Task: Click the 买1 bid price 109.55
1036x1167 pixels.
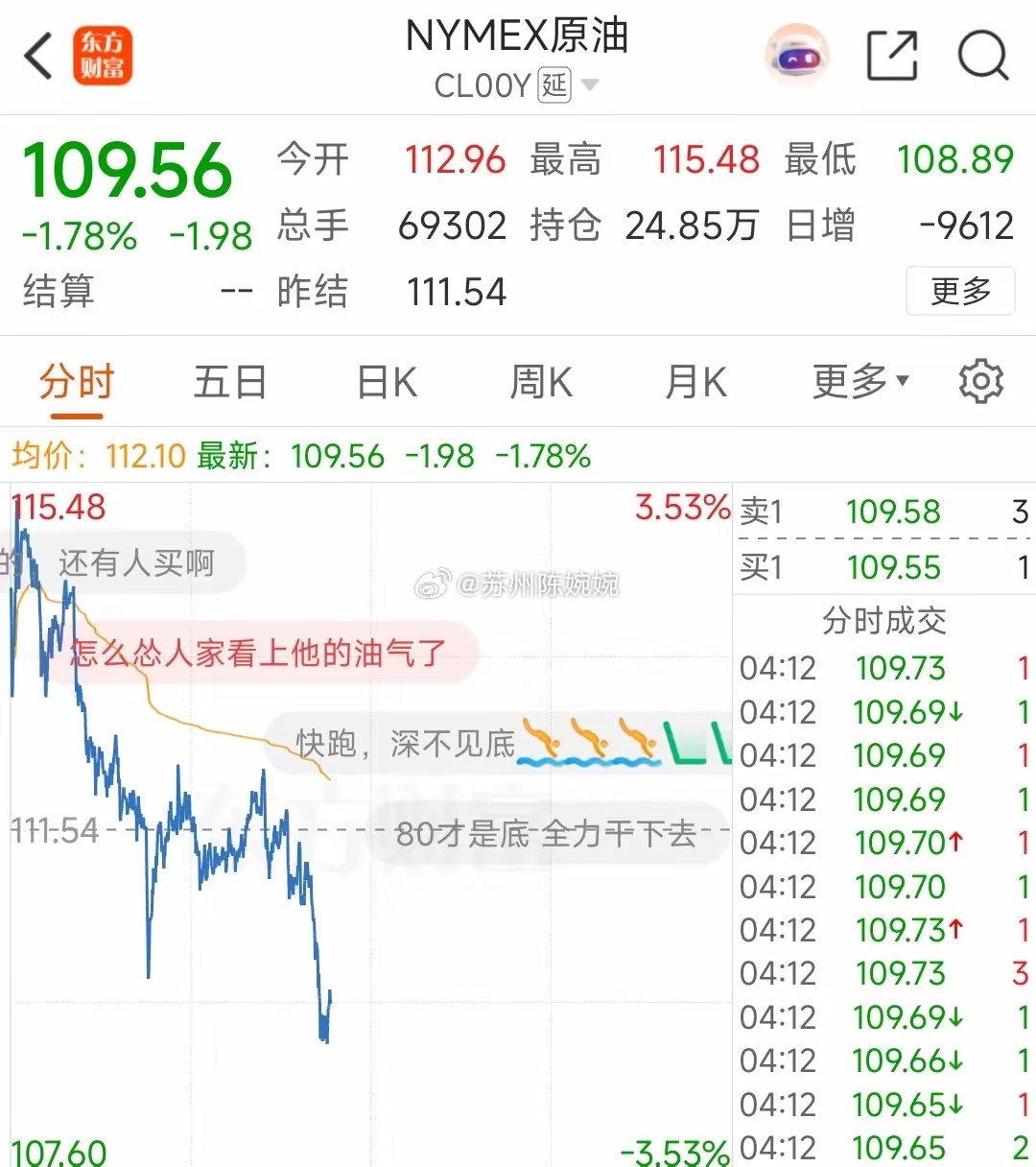Action: coord(894,567)
